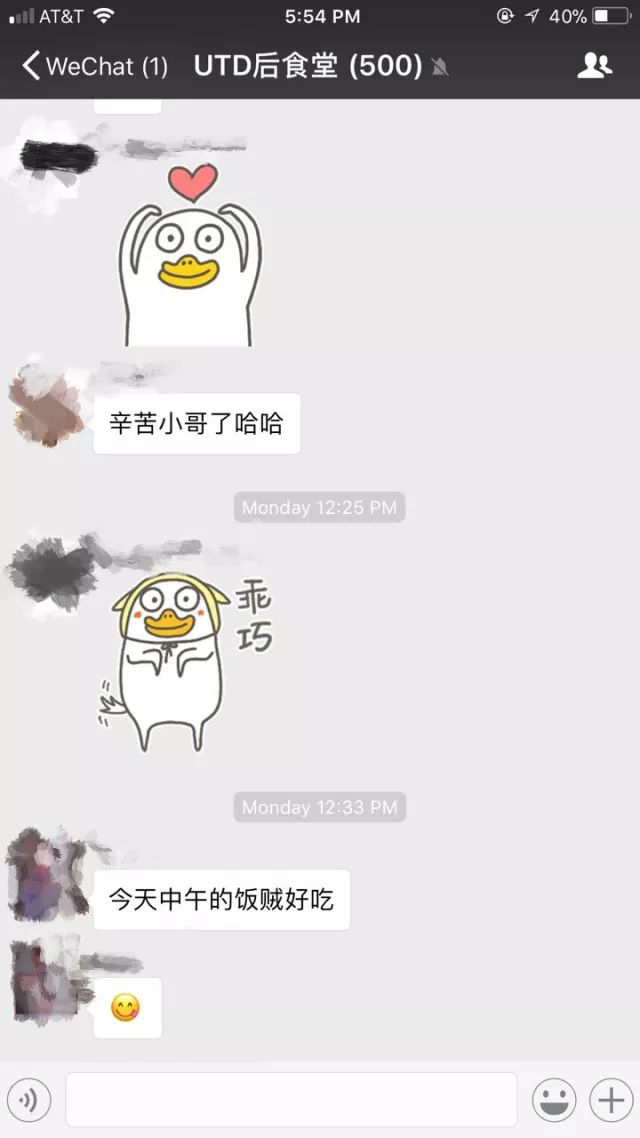Open the group members info icon
The height and width of the screenshot is (1138, 640).
tap(594, 66)
